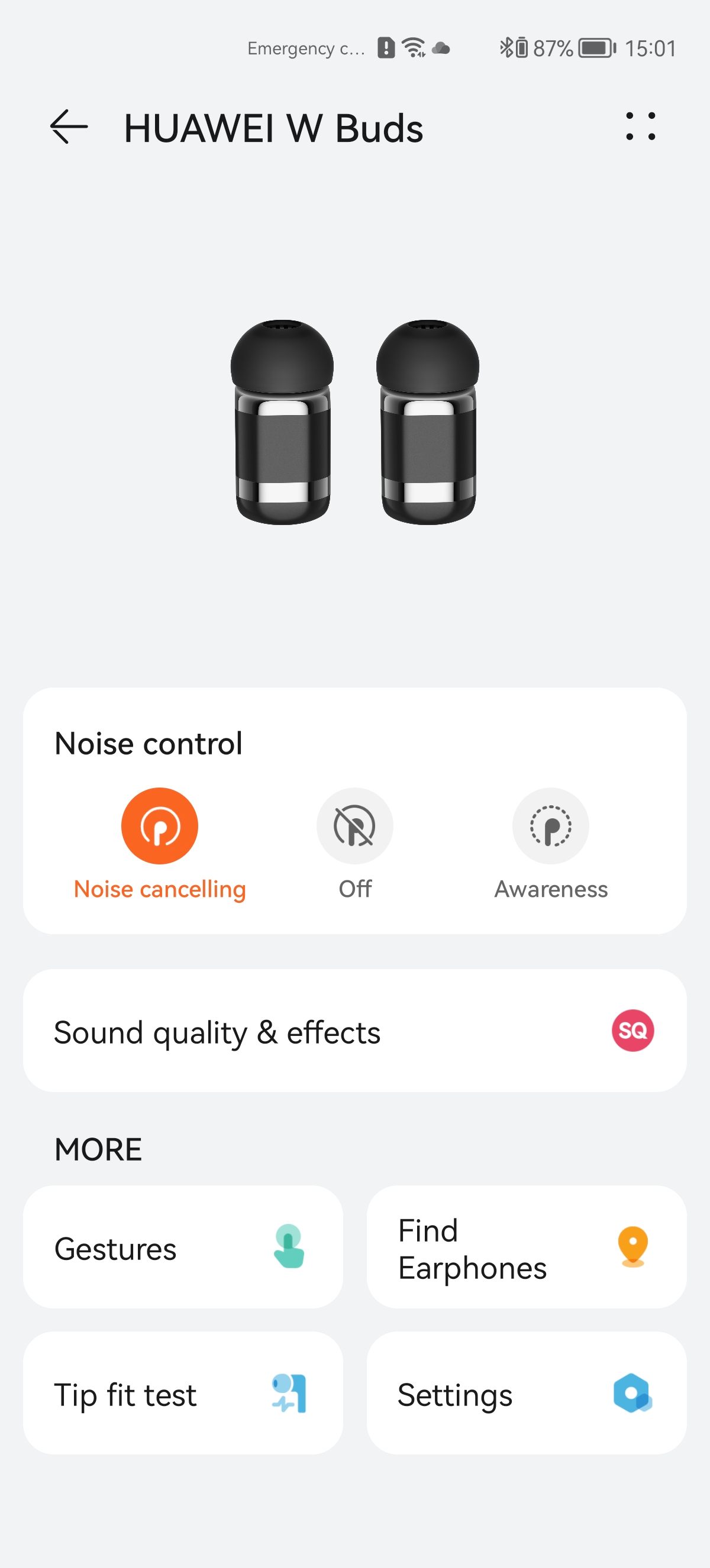
Task: Start the Tip fit test
Action: click(183, 1394)
